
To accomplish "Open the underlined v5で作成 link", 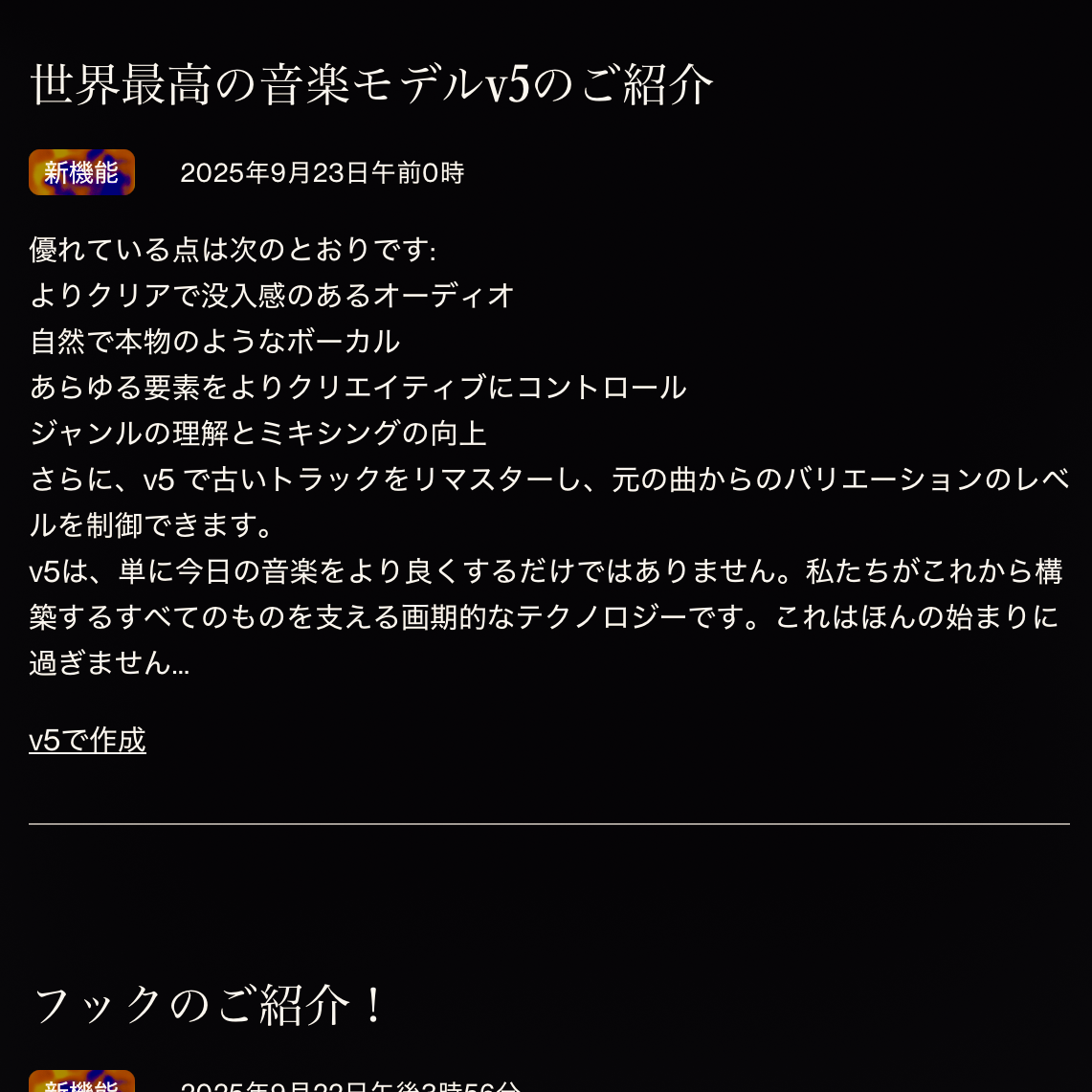I will click(x=87, y=740).
